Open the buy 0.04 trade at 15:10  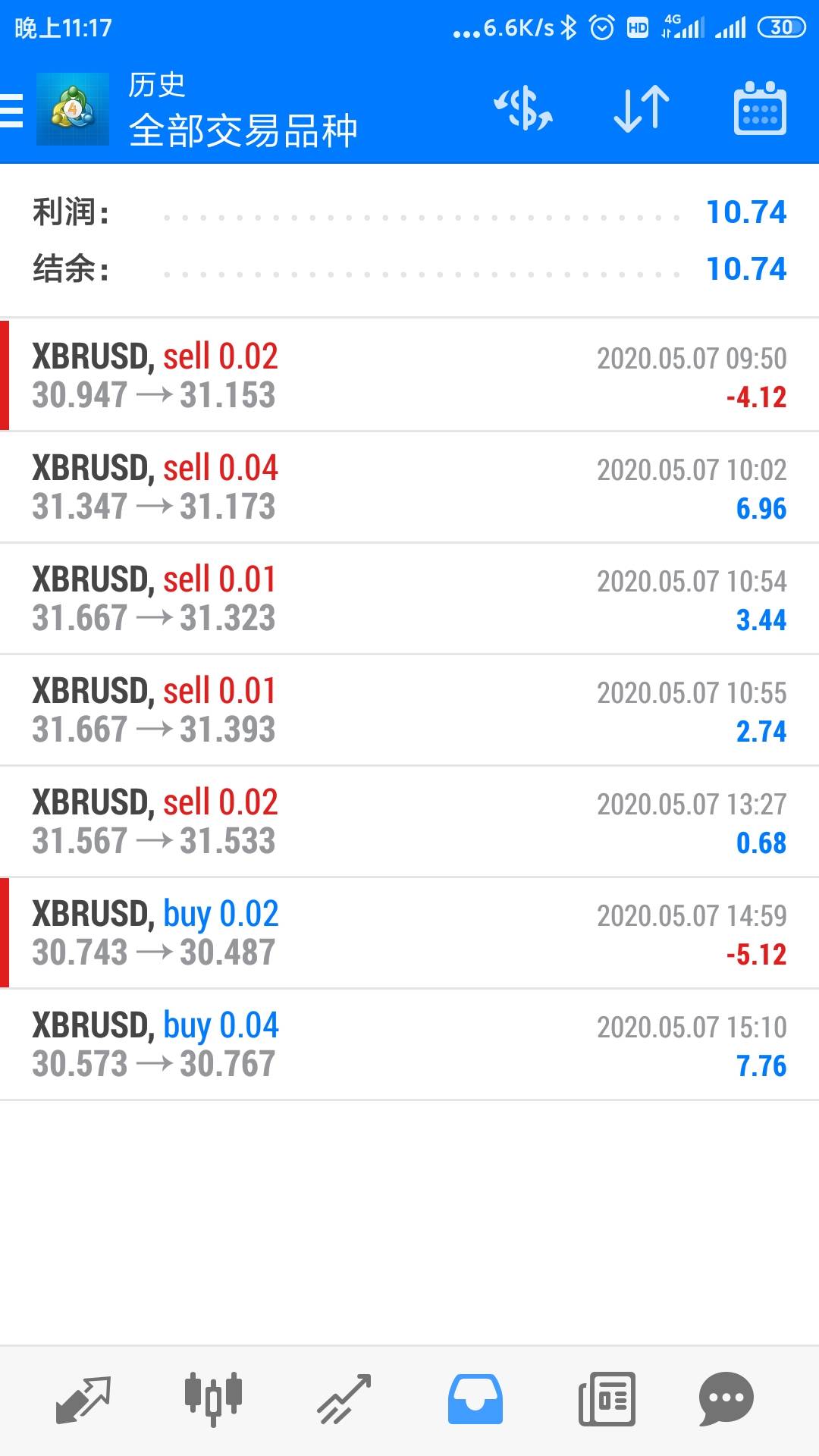click(409, 1044)
